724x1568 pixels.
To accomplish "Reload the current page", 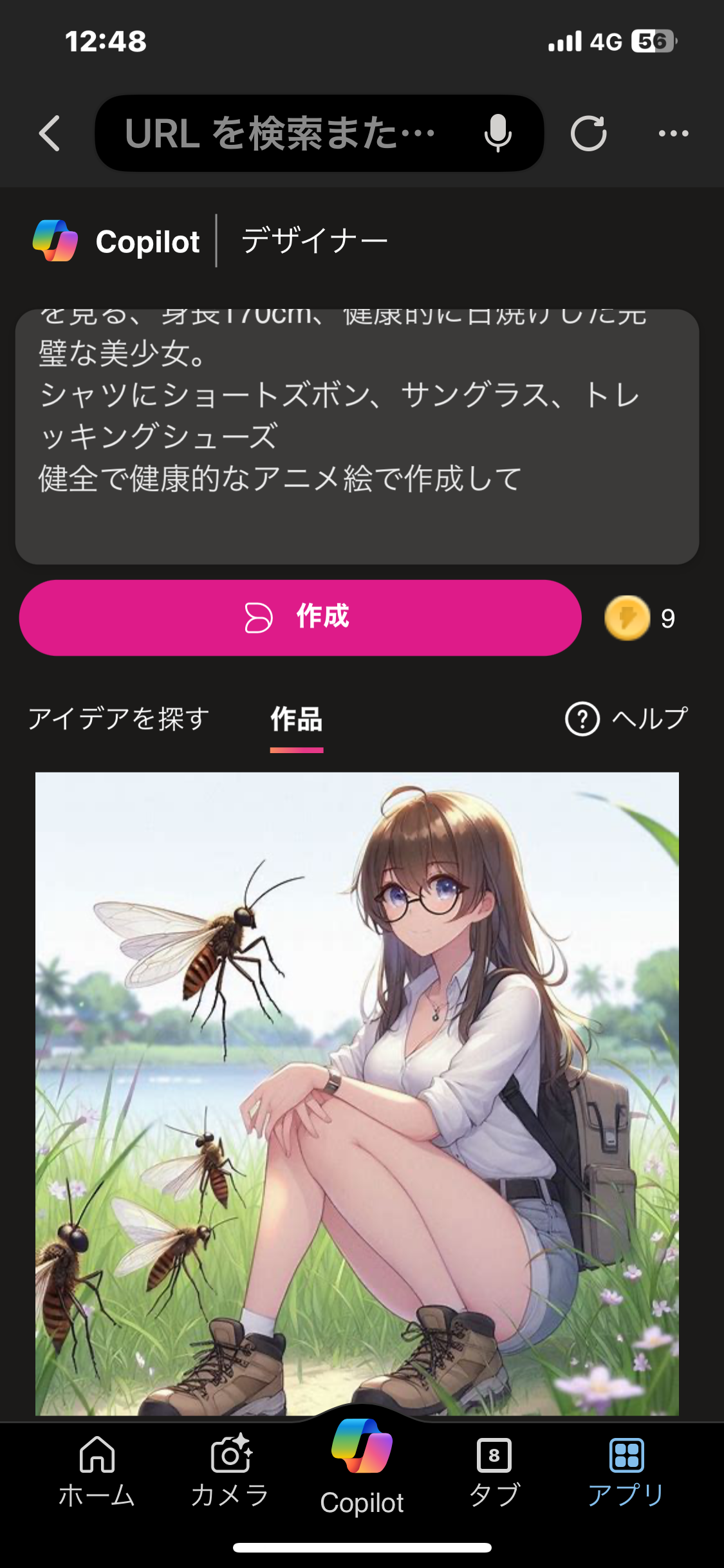I will coord(588,134).
